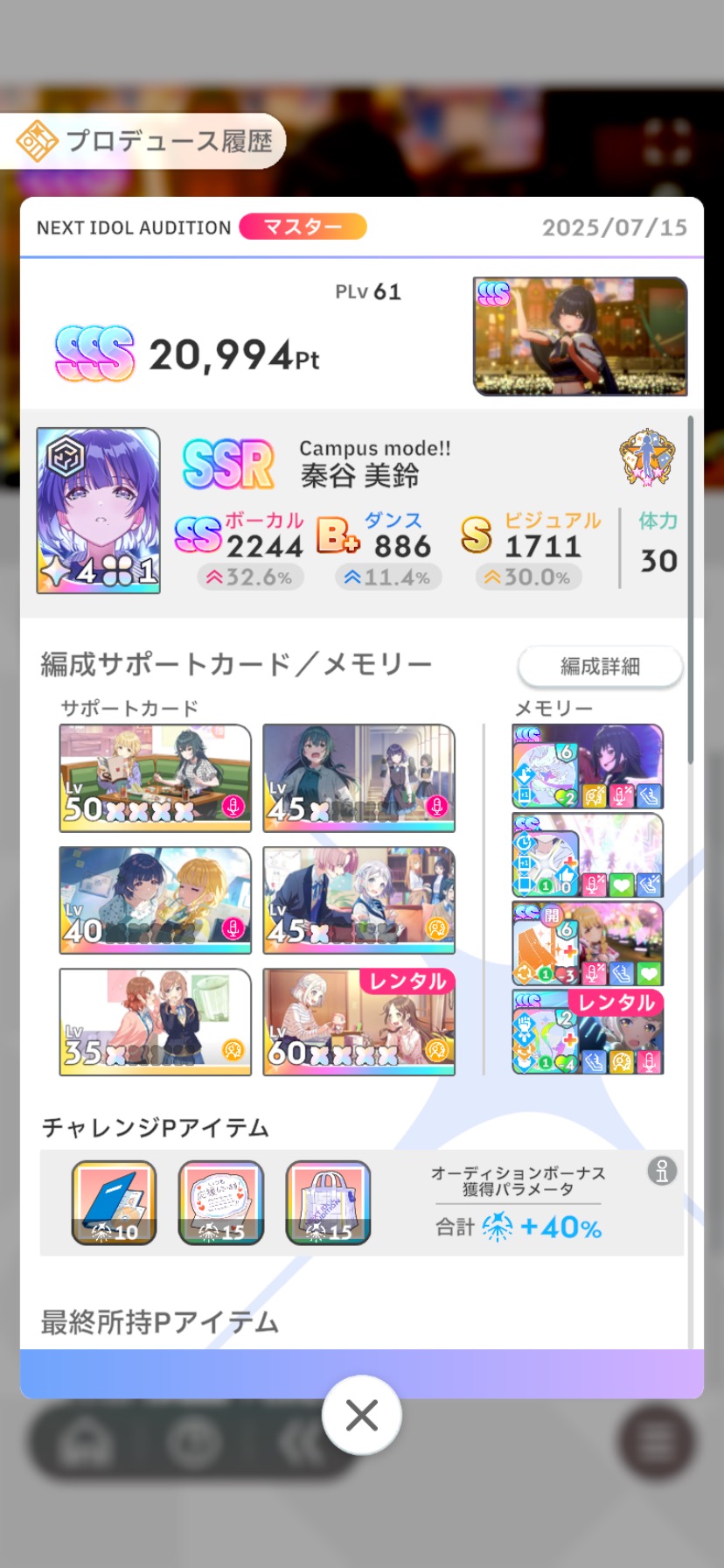724x1568 pixels.
Task: Open the info icon for audition bonus
Action: (662, 1171)
